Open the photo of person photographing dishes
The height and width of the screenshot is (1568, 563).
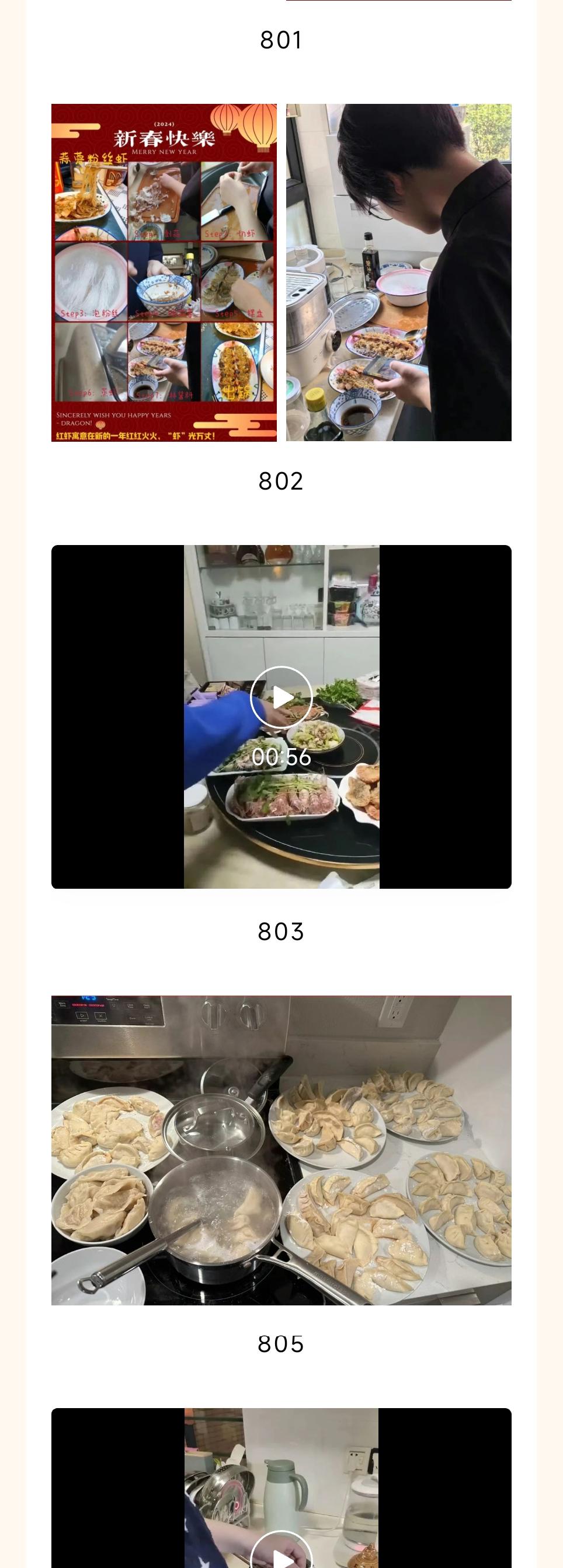tap(398, 272)
